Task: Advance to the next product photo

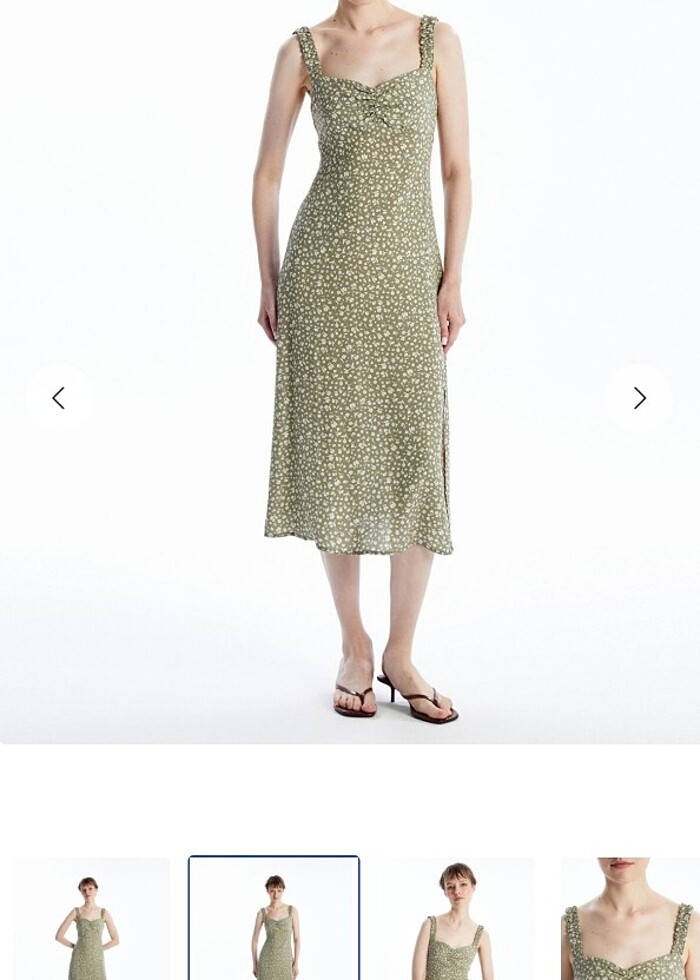Action: (639, 398)
